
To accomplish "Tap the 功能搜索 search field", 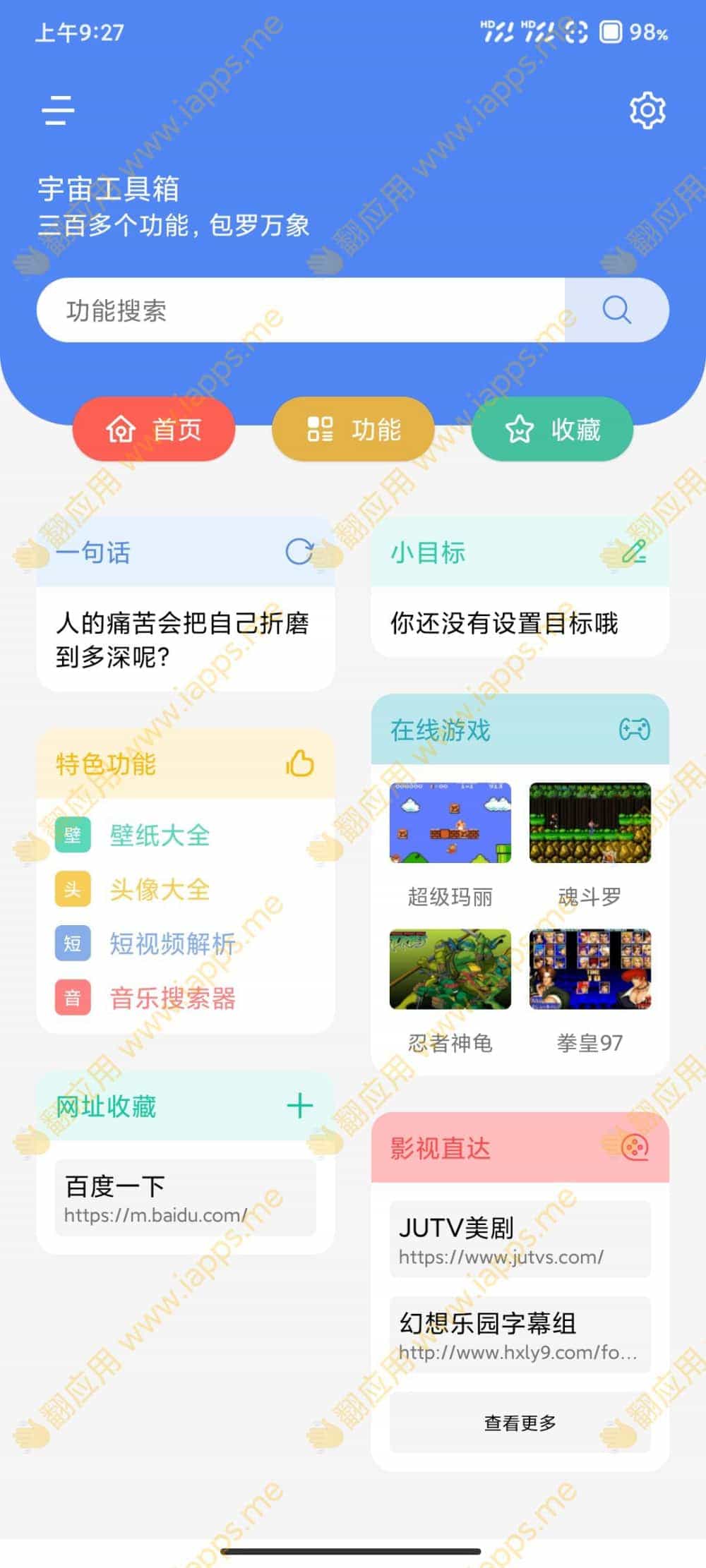I will [x=300, y=310].
